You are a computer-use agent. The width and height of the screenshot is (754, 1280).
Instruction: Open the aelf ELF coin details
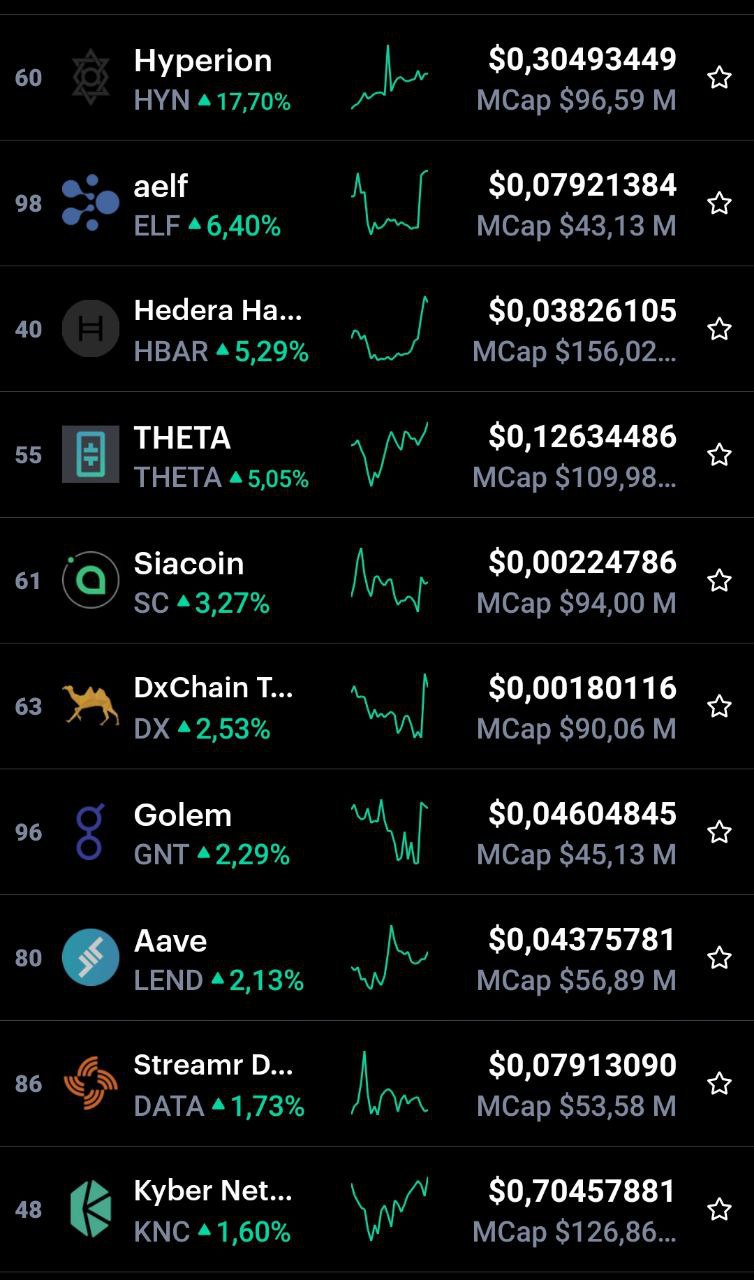[377, 203]
